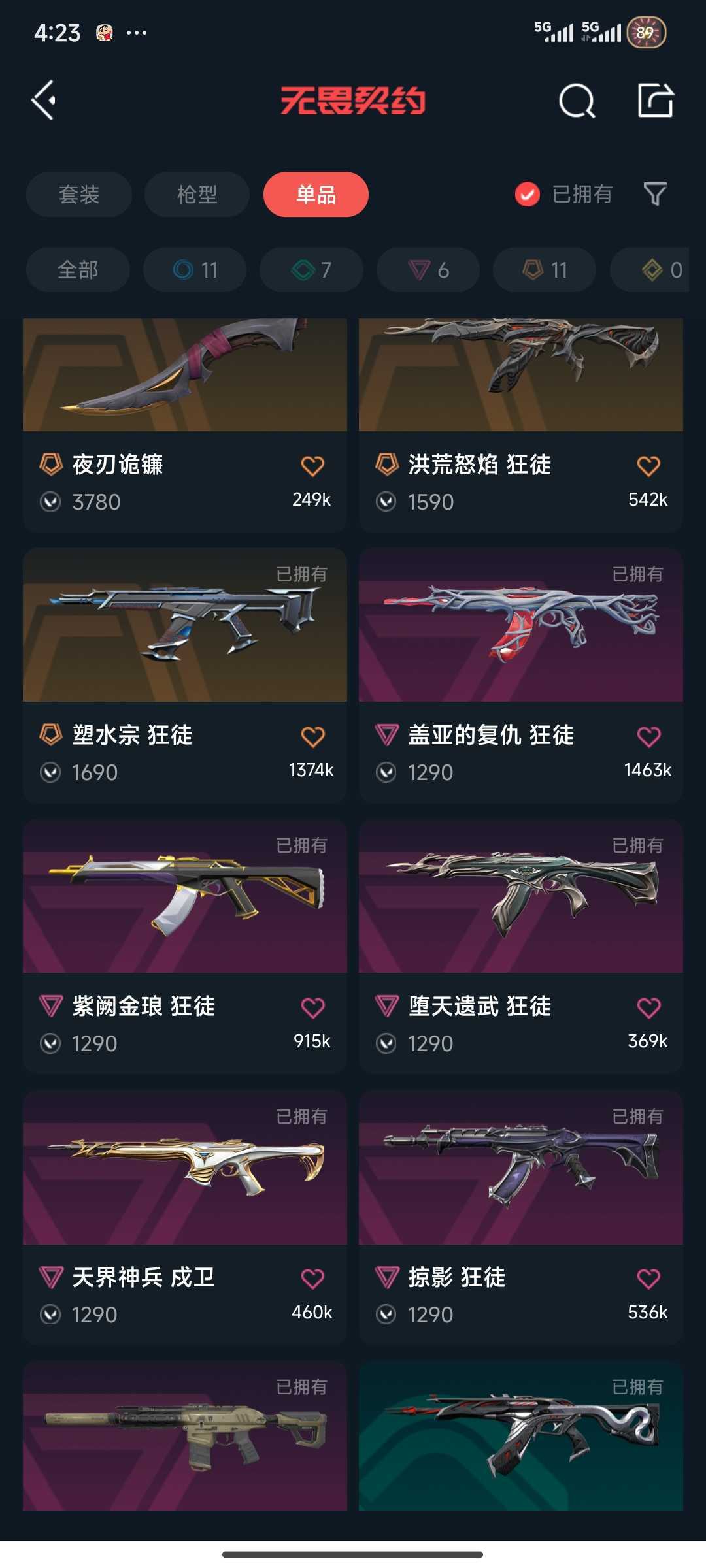Viewport: 706px width, 1568px height.
Task: Switch to the 枪型 tab
Action: click(197, 195)
